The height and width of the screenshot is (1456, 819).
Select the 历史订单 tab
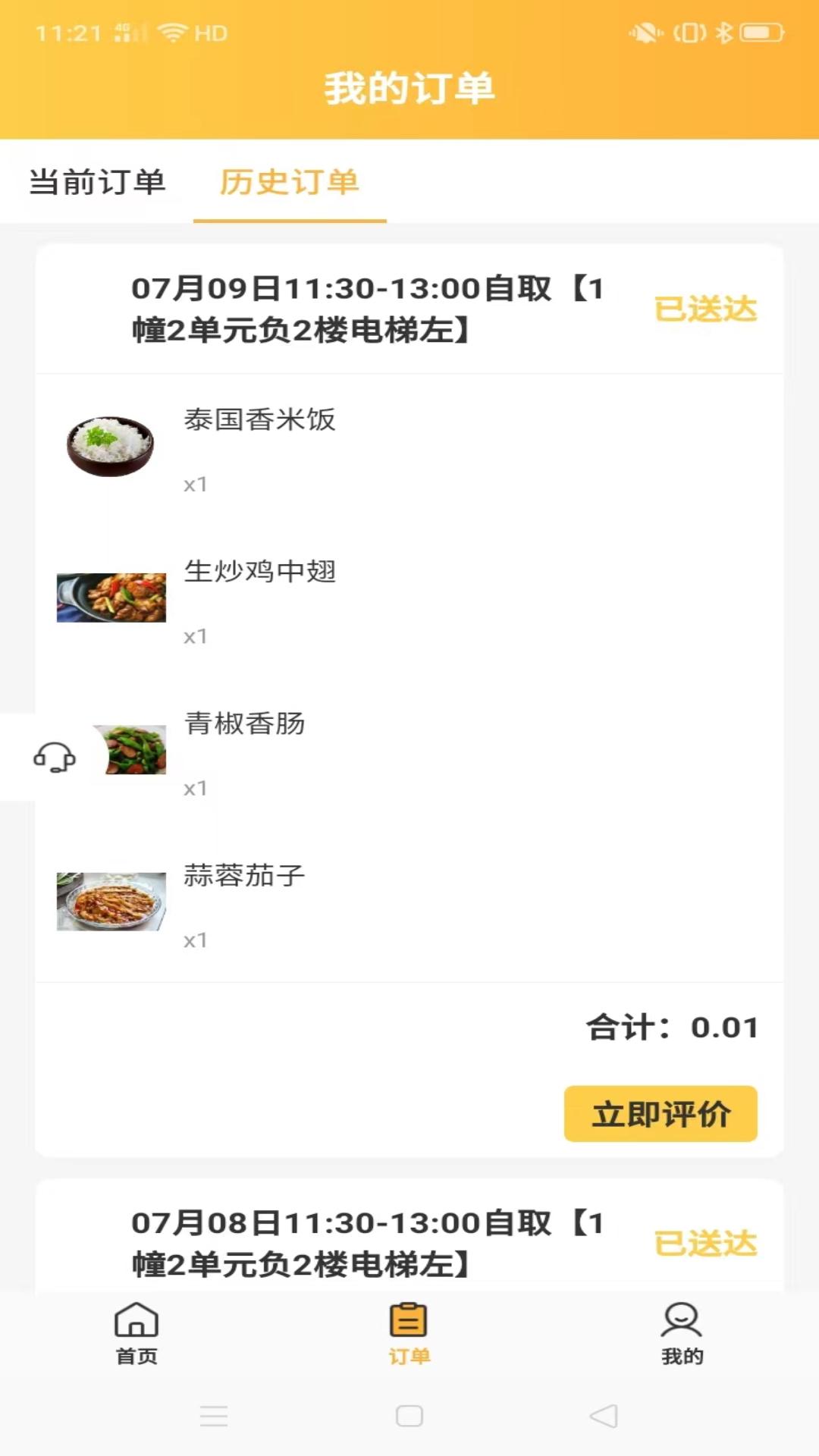pyautogui.click(x=289, y=181)
